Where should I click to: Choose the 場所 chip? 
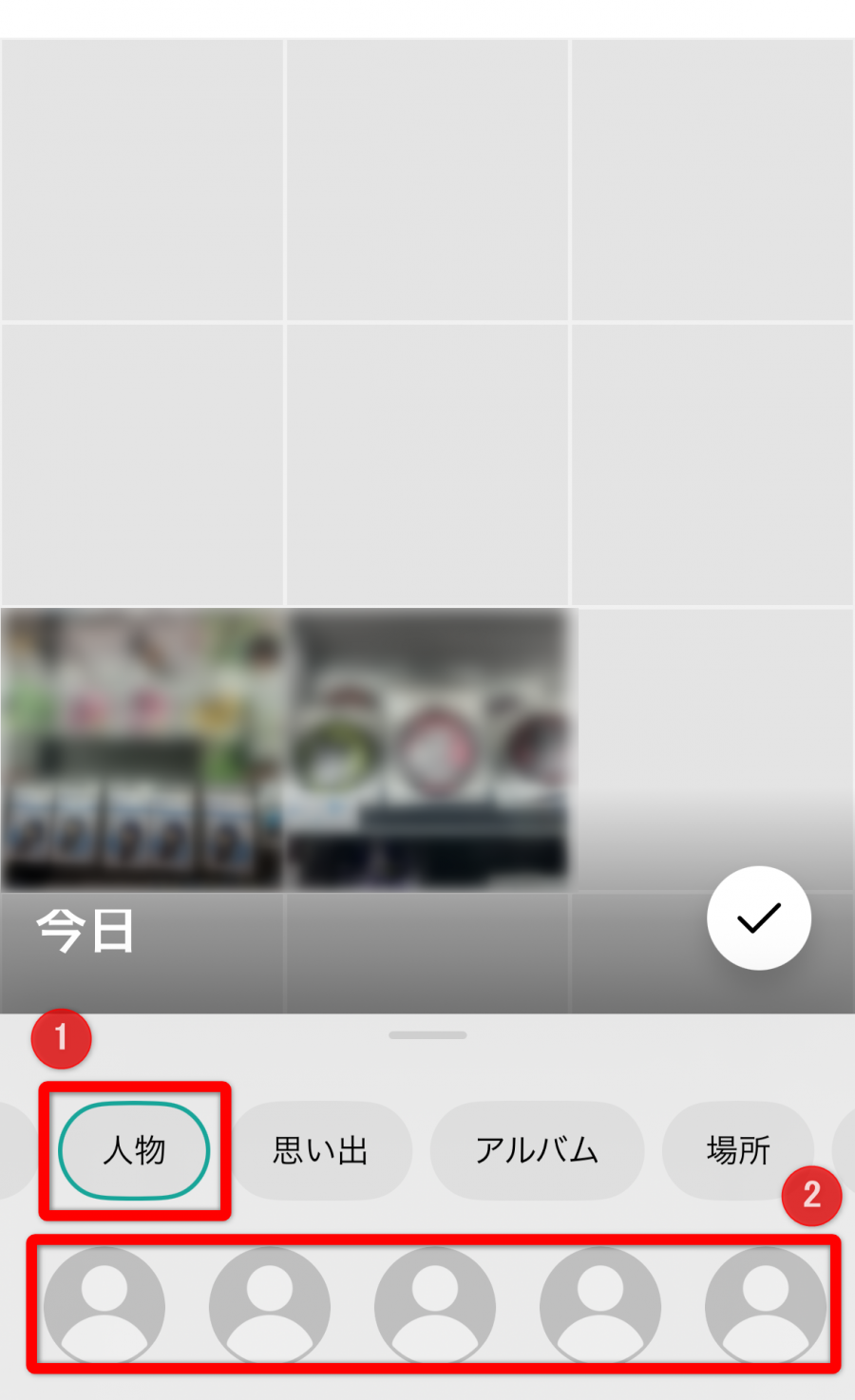pos(738,1150)
